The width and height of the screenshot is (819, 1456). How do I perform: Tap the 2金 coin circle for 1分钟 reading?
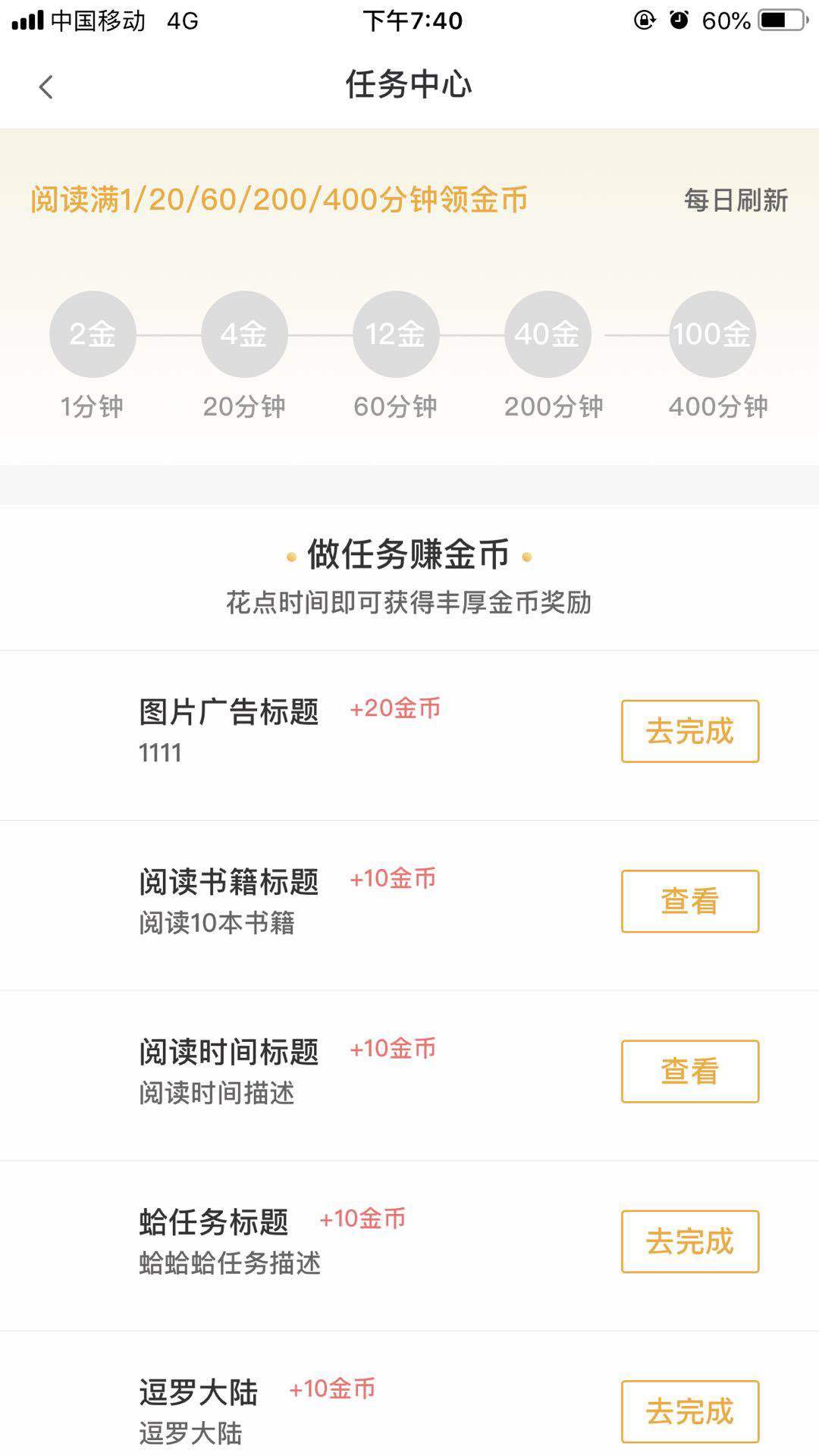click(x=92, y=334)
